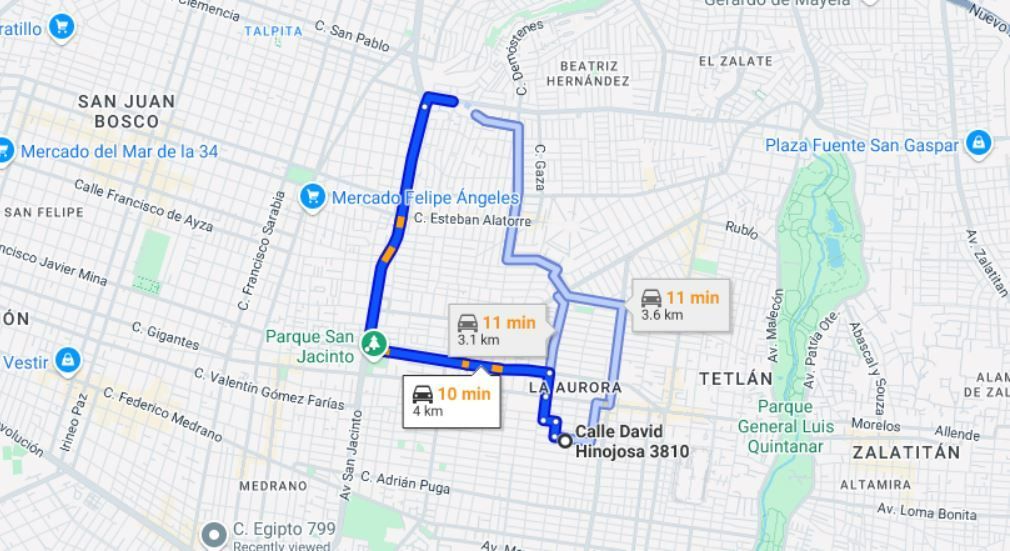
Task: Open Mercado del Mar de la 34 marker
Action: [5, 152]
